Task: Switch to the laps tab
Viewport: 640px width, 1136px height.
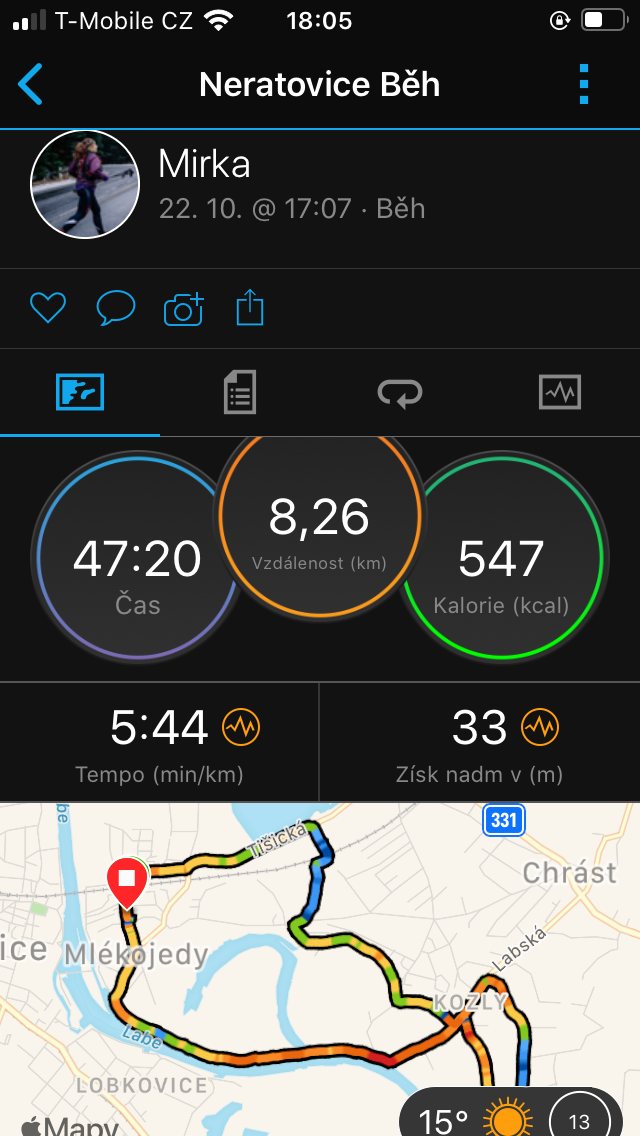Action: [400, 393]
